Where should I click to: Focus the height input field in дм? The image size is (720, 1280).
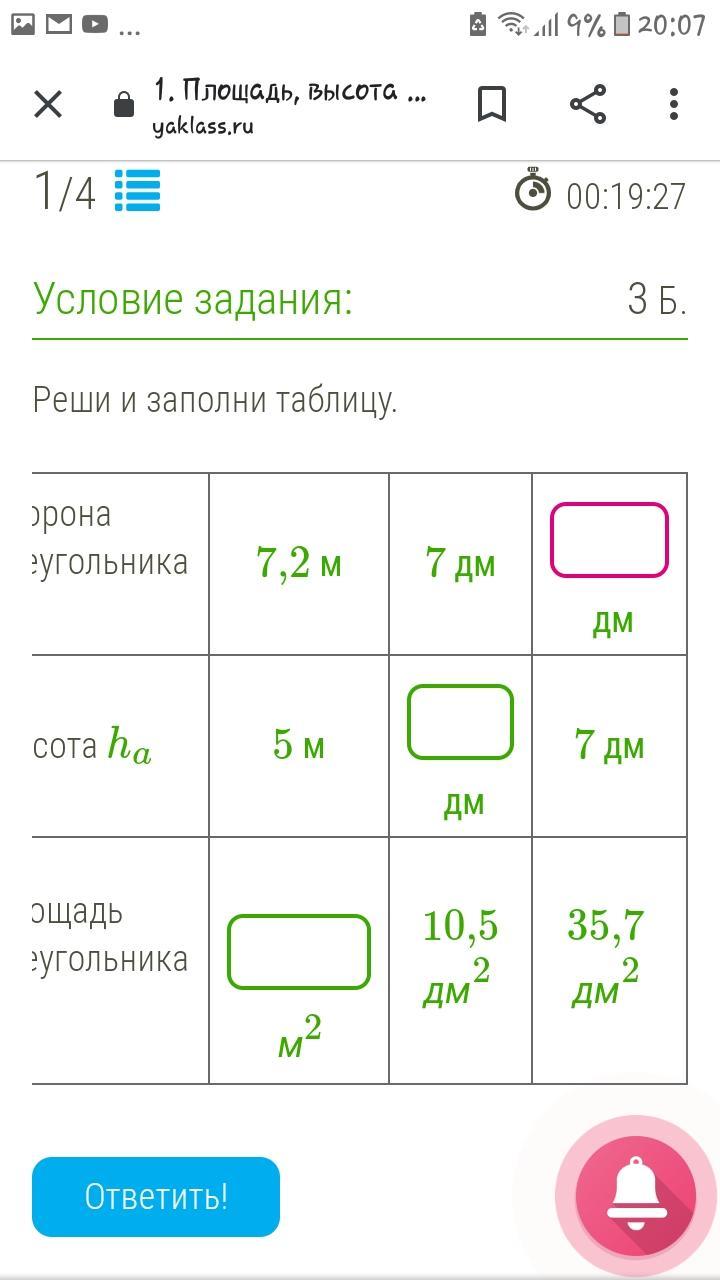pos(460,722)
